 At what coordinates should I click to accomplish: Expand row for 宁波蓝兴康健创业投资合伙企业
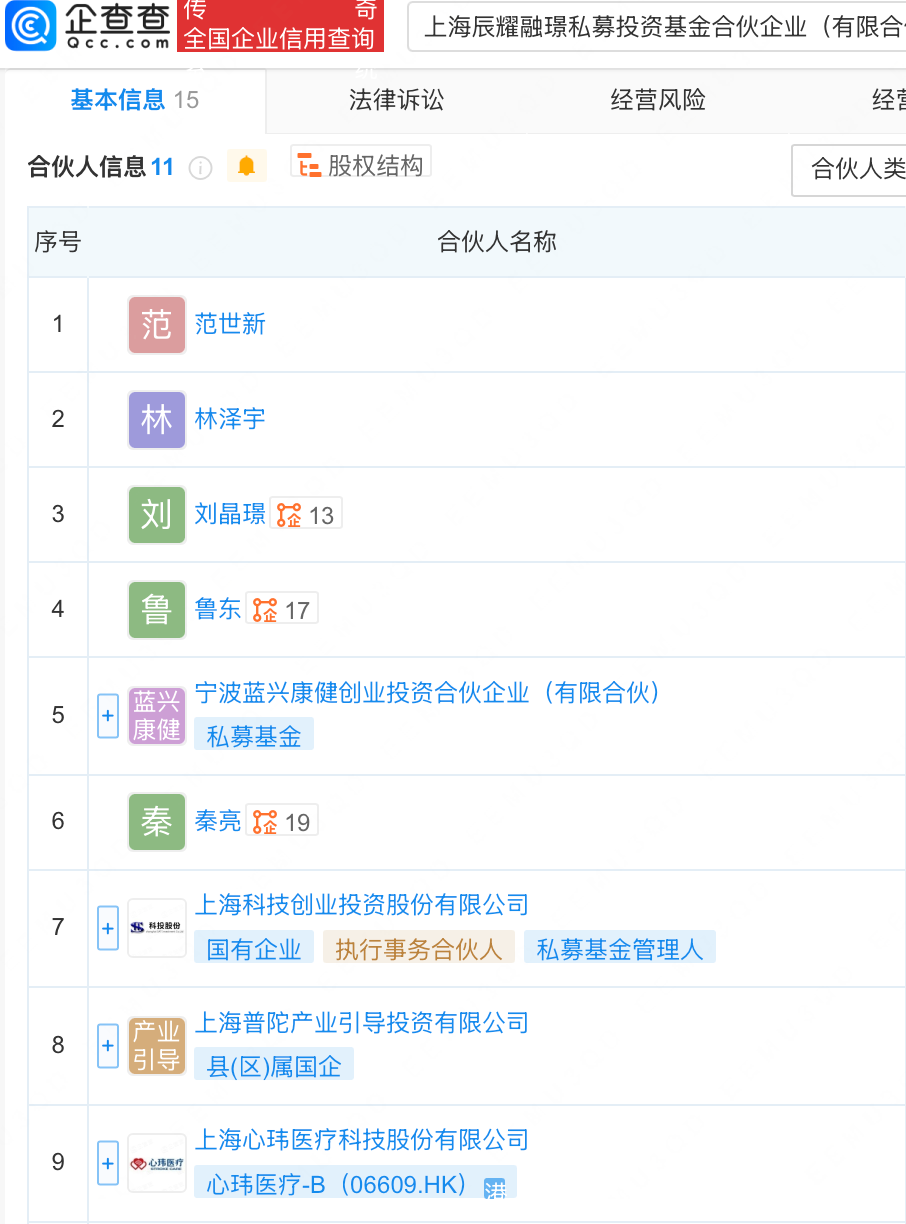click(108, 716)
